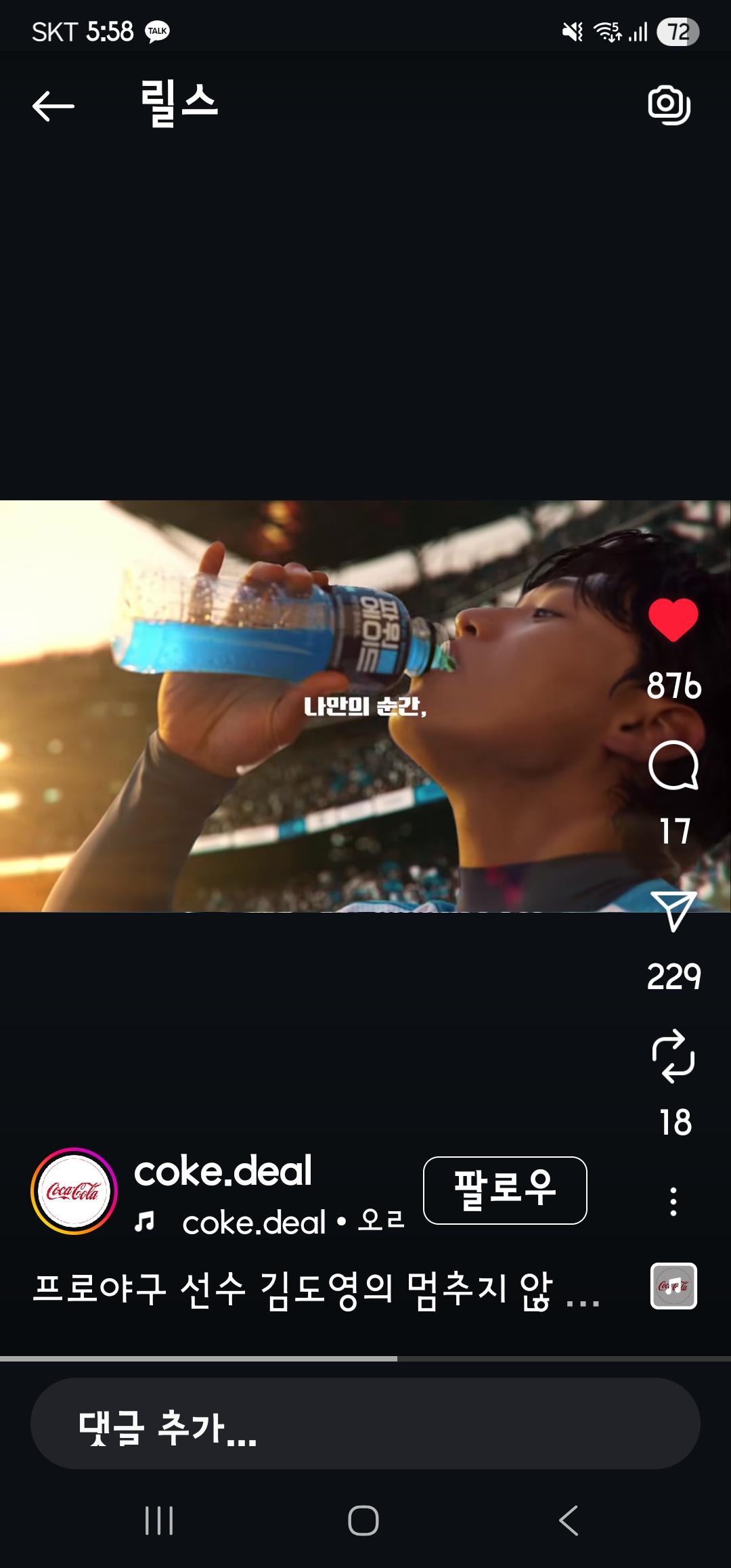Viewport: 731px width, 1568px height.
Task: Open the recent apps view
Action: coord(160,1521)
